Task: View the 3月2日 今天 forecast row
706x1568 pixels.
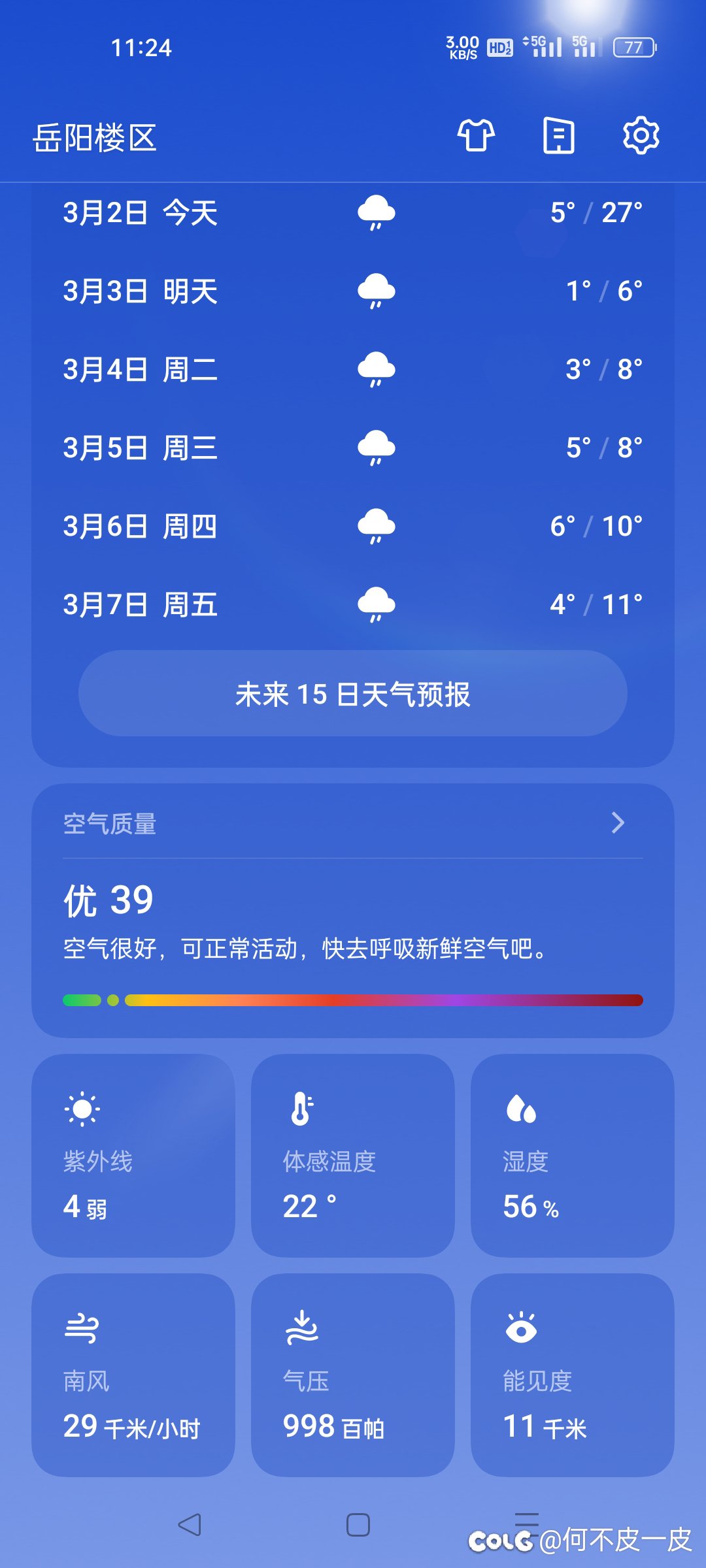Action: click(x=353, y=213)
